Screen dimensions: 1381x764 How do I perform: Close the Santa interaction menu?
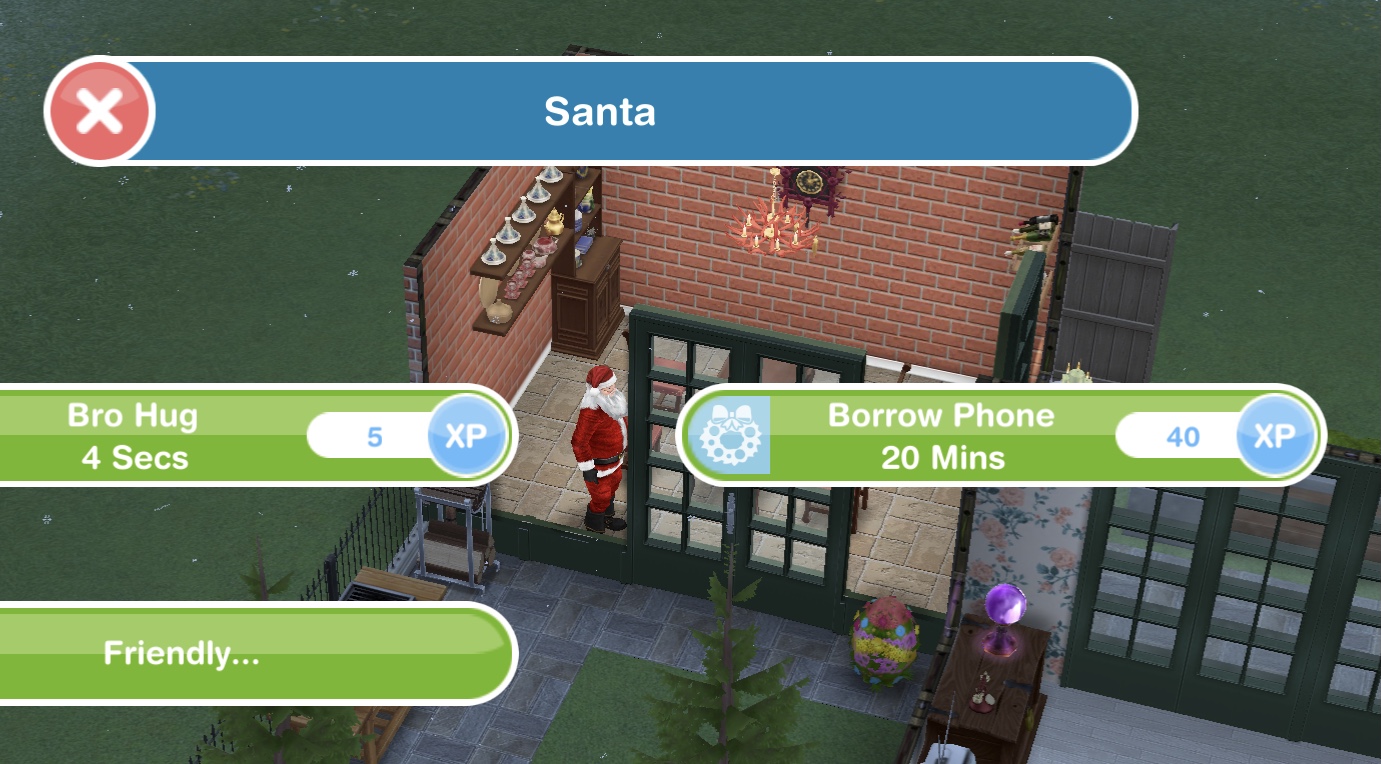click(99, 111)
